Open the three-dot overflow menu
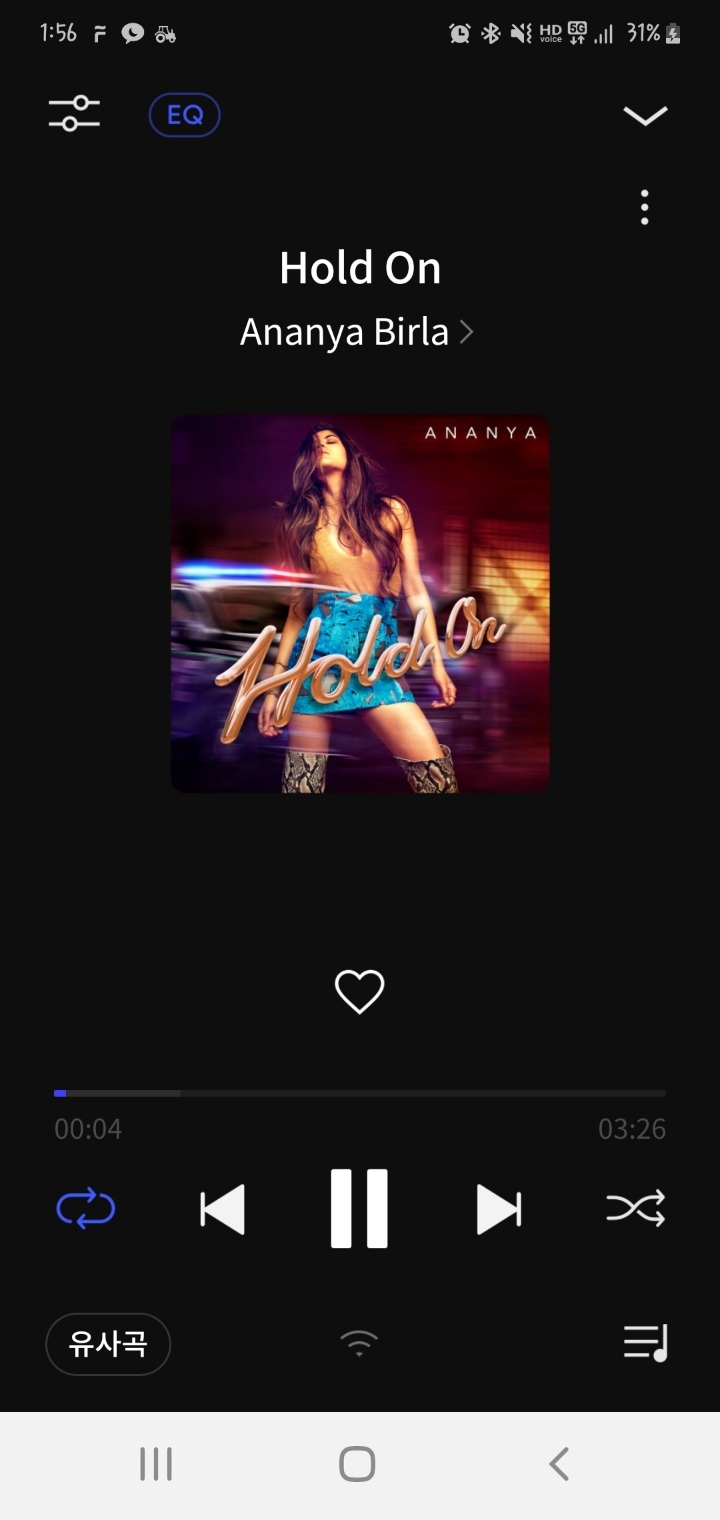The width and height of the screenshot is (720, 1520). 645,207
